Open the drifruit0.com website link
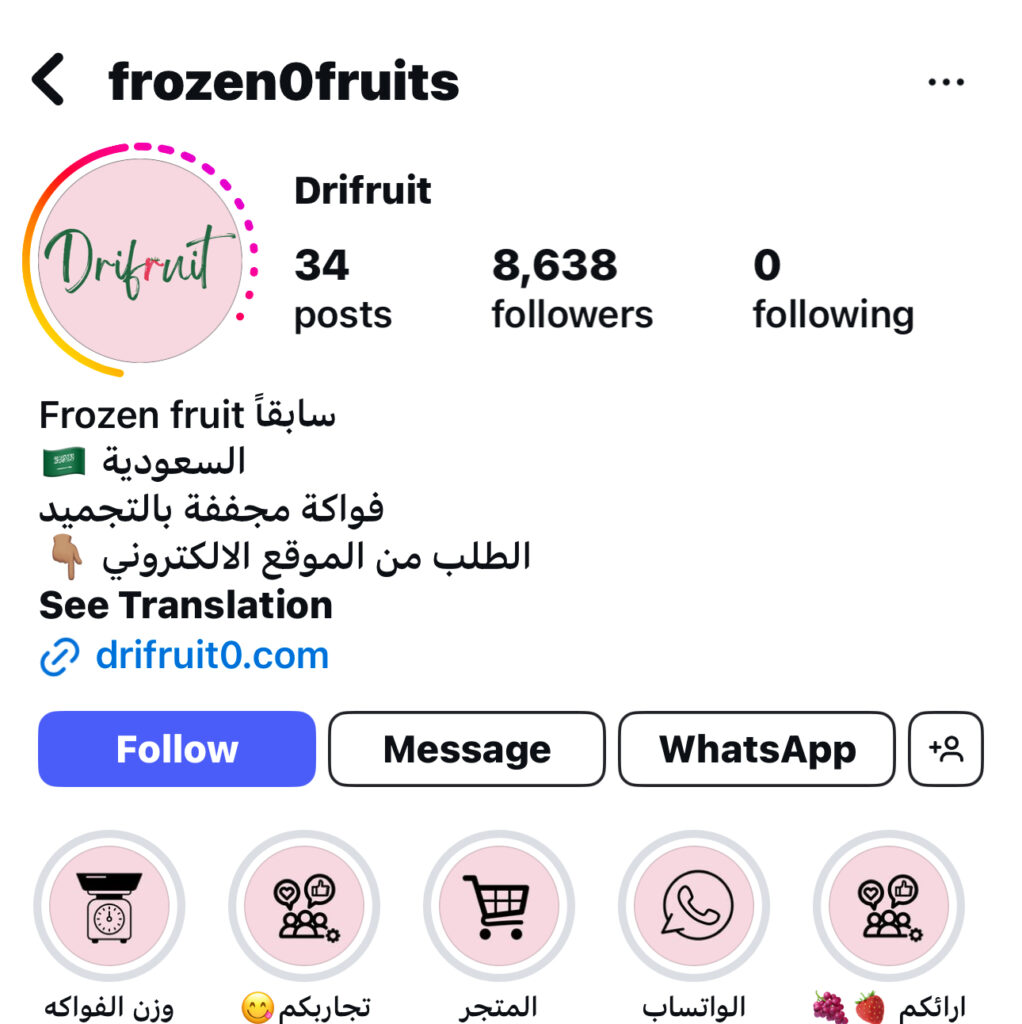This screenshot has width=1022, height=1024. 211,656
